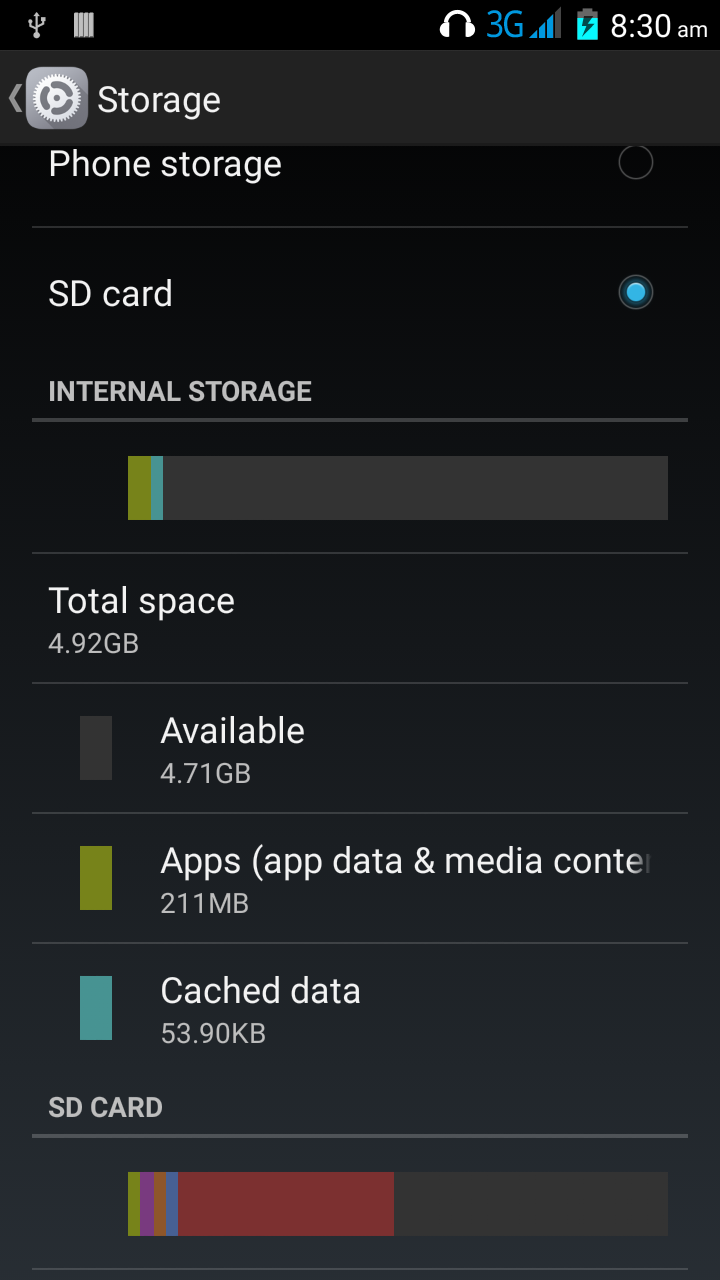720x1280 pixels.
Task: Open Apps (app data & media content)
Action: [x=360, y=878]
